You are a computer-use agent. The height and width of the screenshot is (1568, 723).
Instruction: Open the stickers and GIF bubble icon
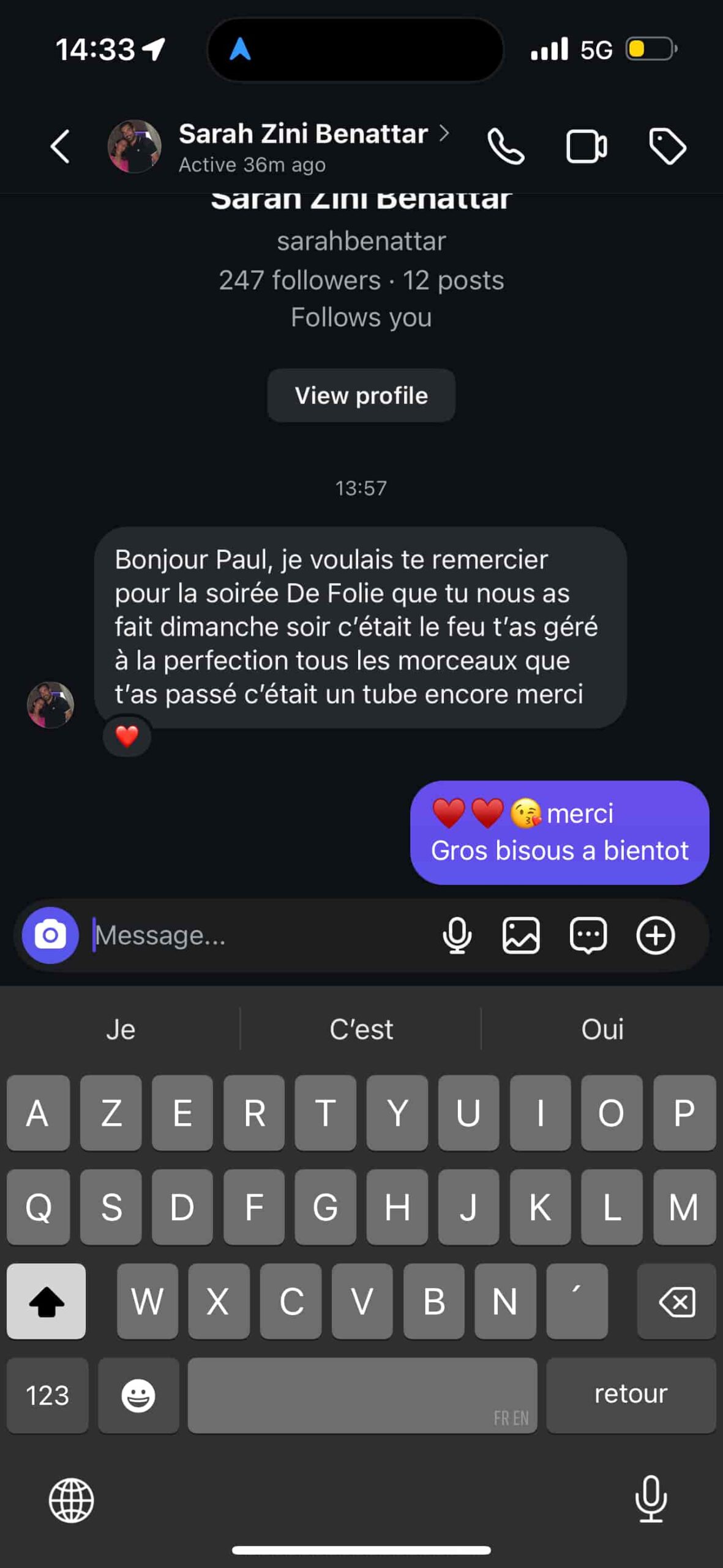tap(588, 935)
